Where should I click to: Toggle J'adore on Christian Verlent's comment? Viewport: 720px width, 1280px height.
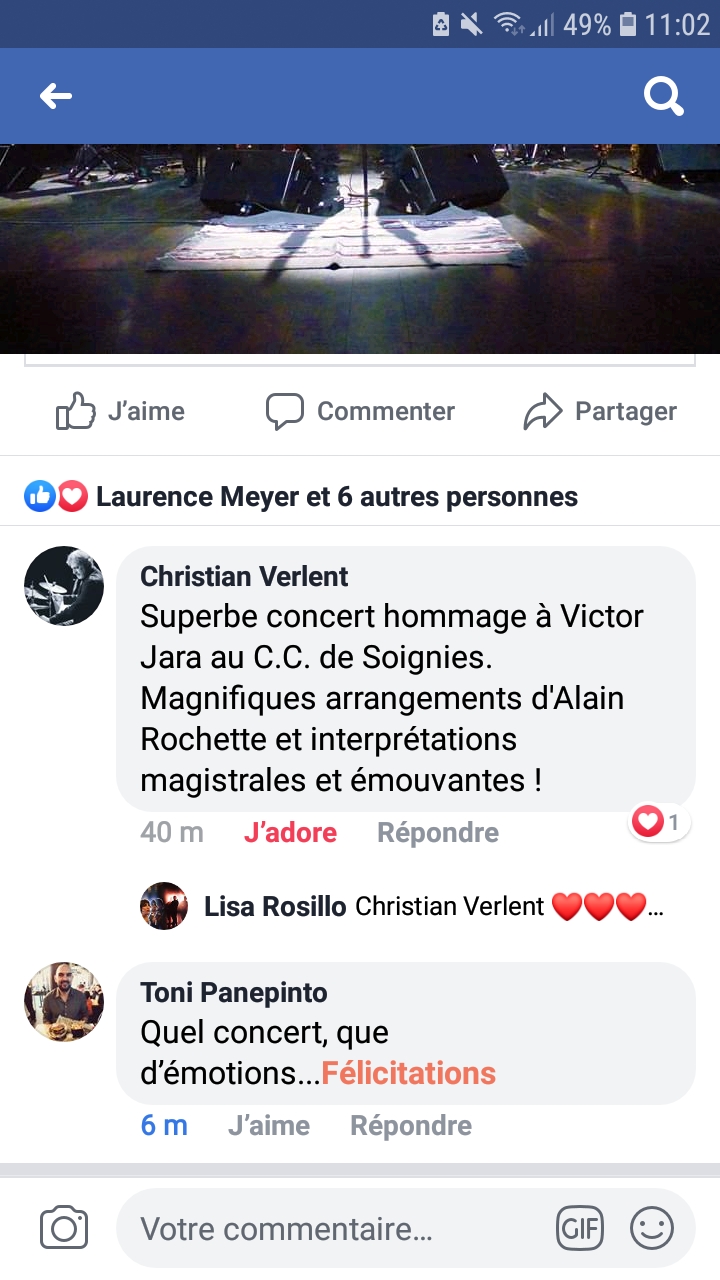click(x=290, y=832)
